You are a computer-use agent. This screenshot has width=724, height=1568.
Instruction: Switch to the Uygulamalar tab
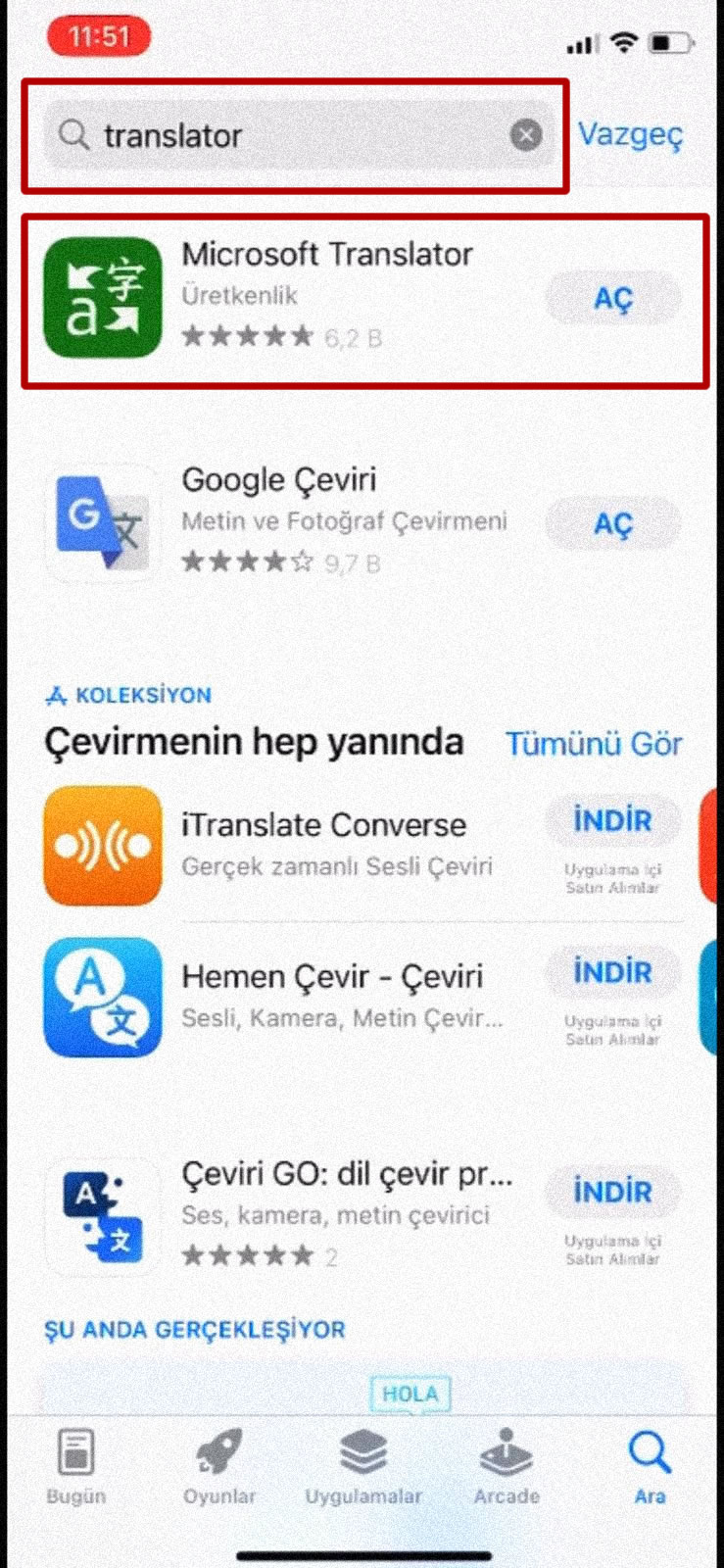362,1467
